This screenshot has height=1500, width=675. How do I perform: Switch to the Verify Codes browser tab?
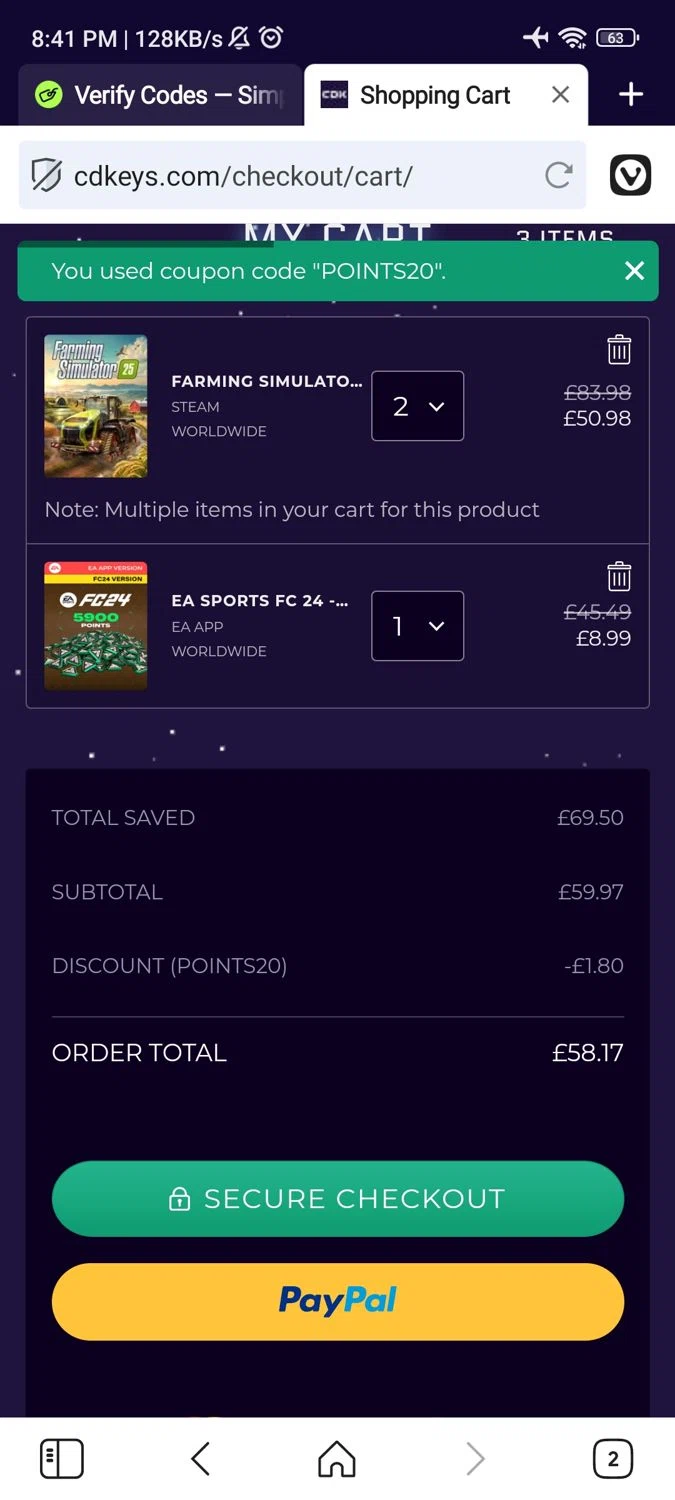pyautogui.click(x=160, y=95)
